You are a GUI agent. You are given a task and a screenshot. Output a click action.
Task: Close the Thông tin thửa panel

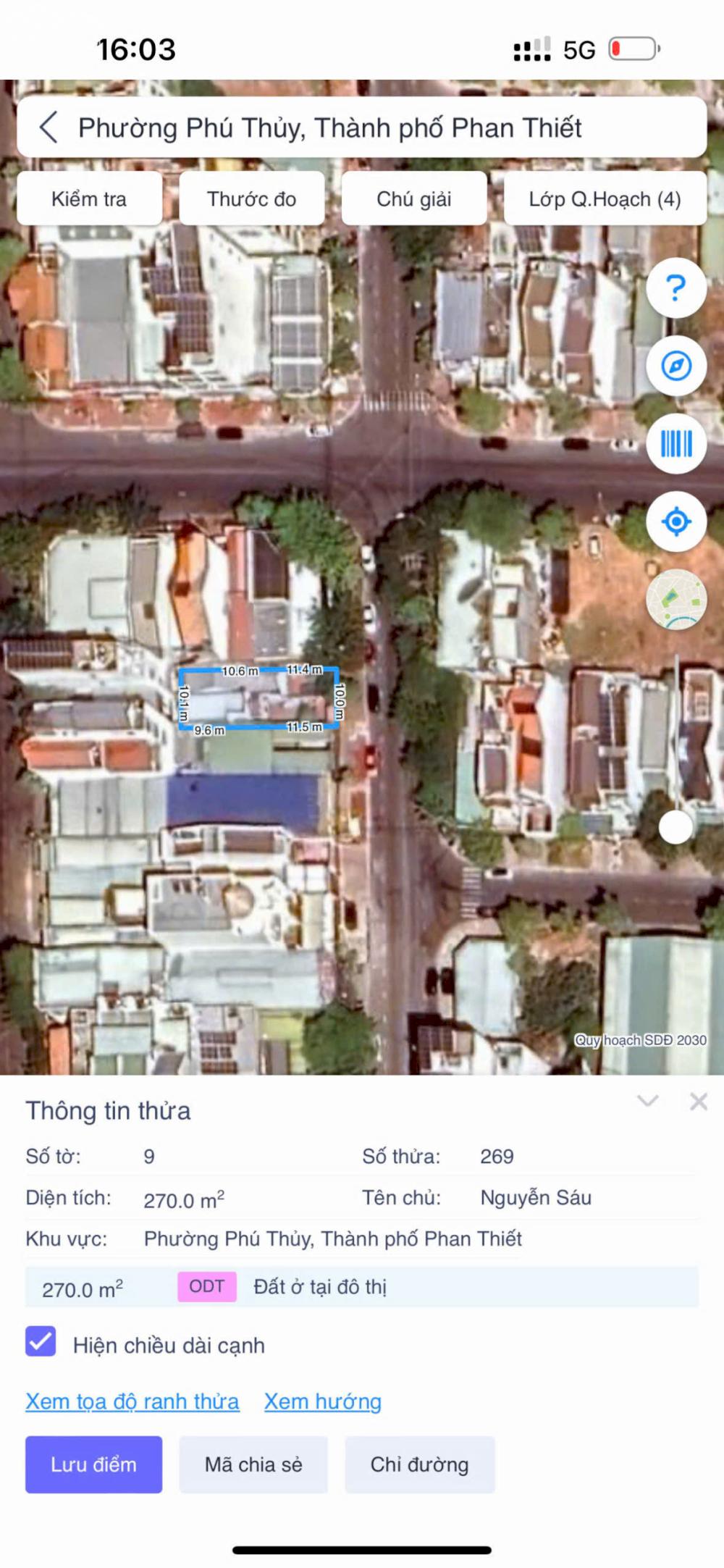coord(699,1102)
